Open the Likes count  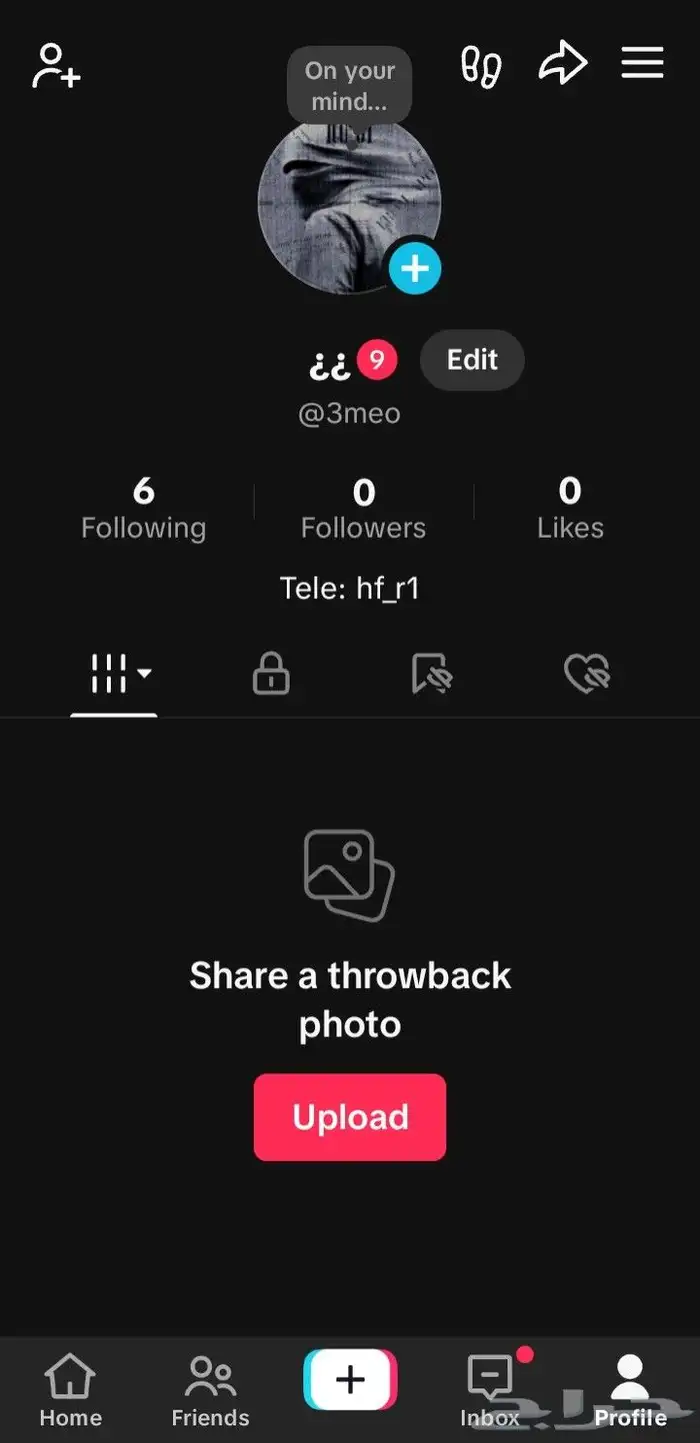click(x=570, y=508)
